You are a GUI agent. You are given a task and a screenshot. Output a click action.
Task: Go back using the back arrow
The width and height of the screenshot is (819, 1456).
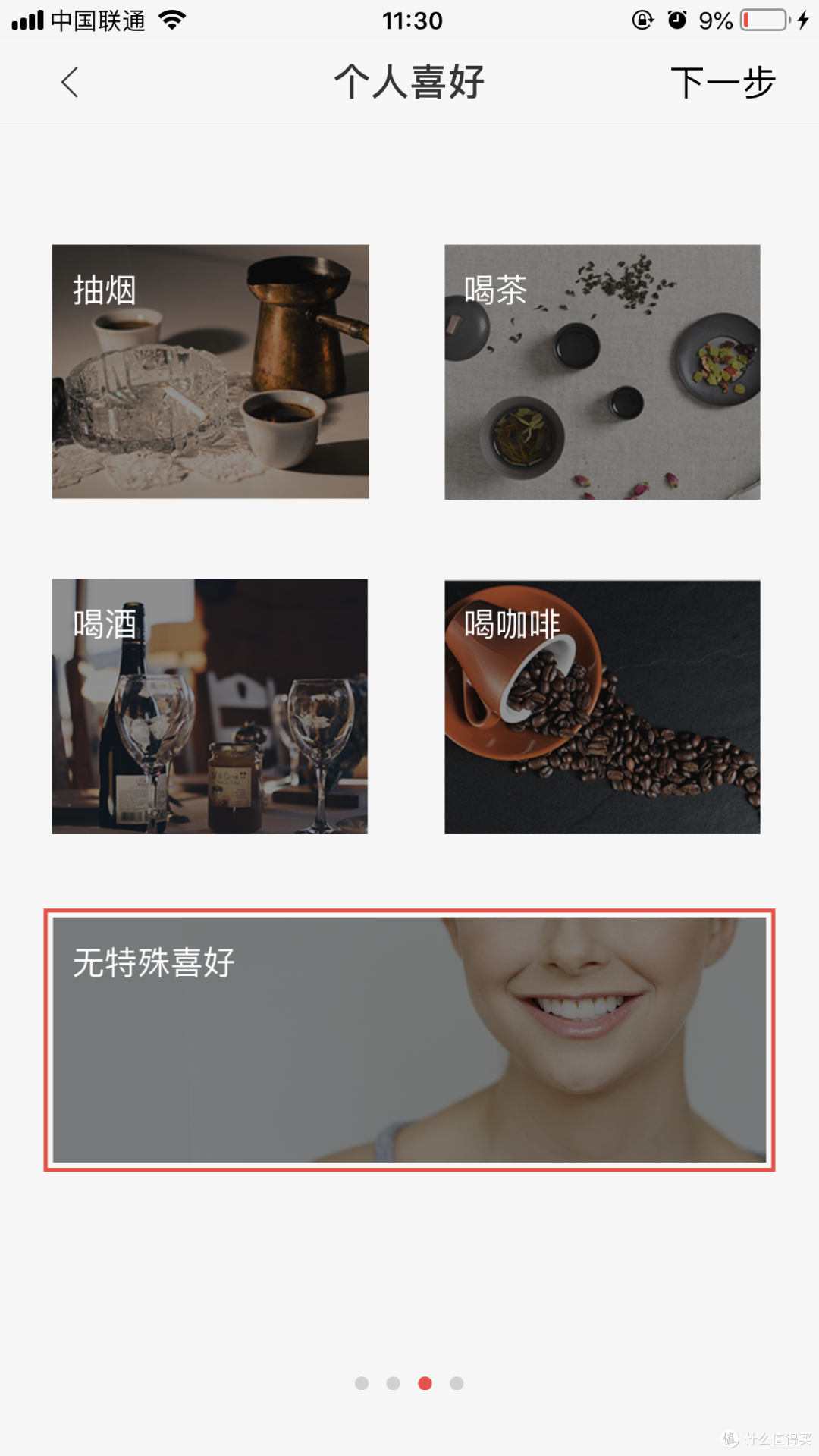pyautogui.click(x=70, y=82)
